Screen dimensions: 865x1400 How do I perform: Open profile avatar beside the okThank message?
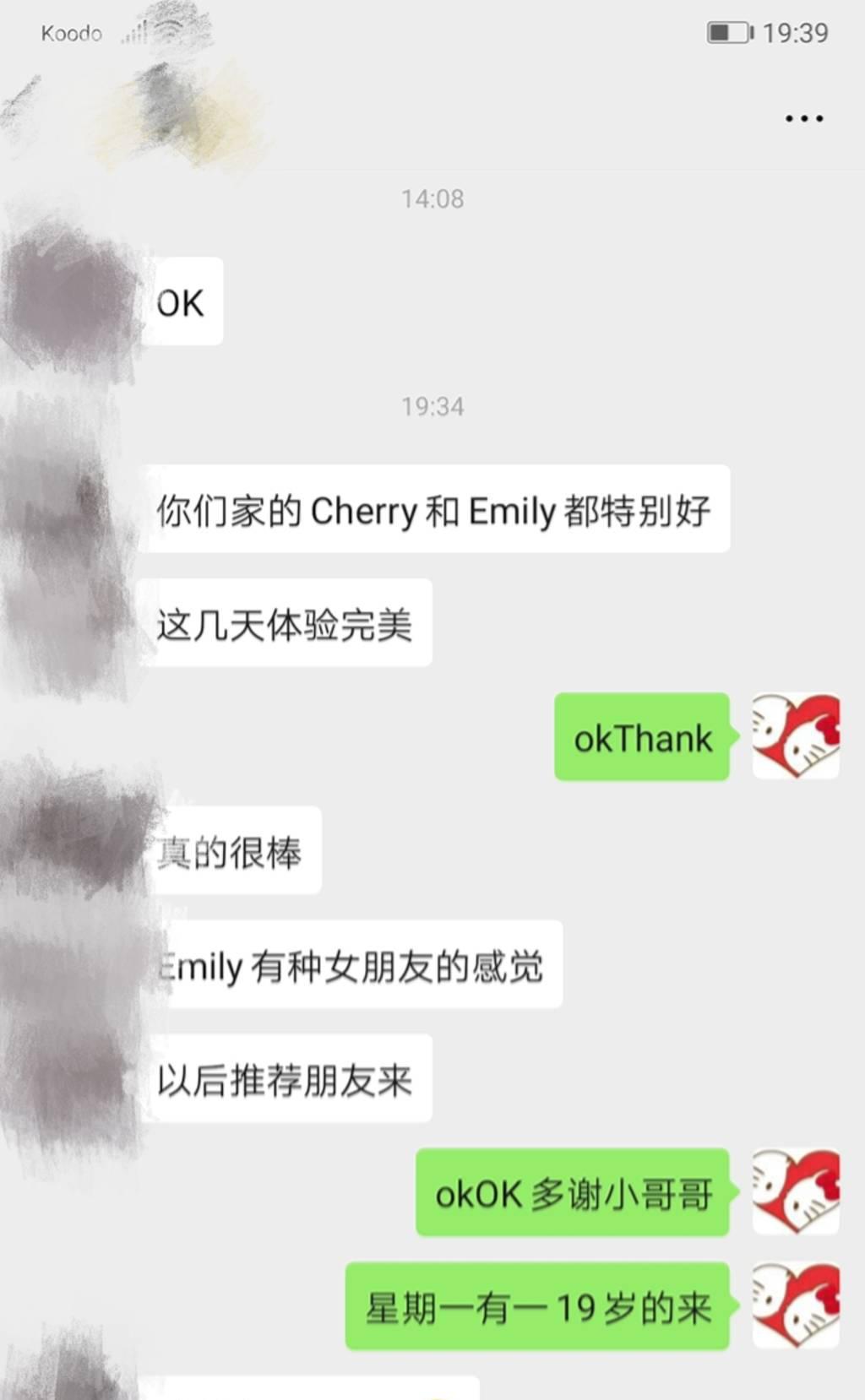796,736
